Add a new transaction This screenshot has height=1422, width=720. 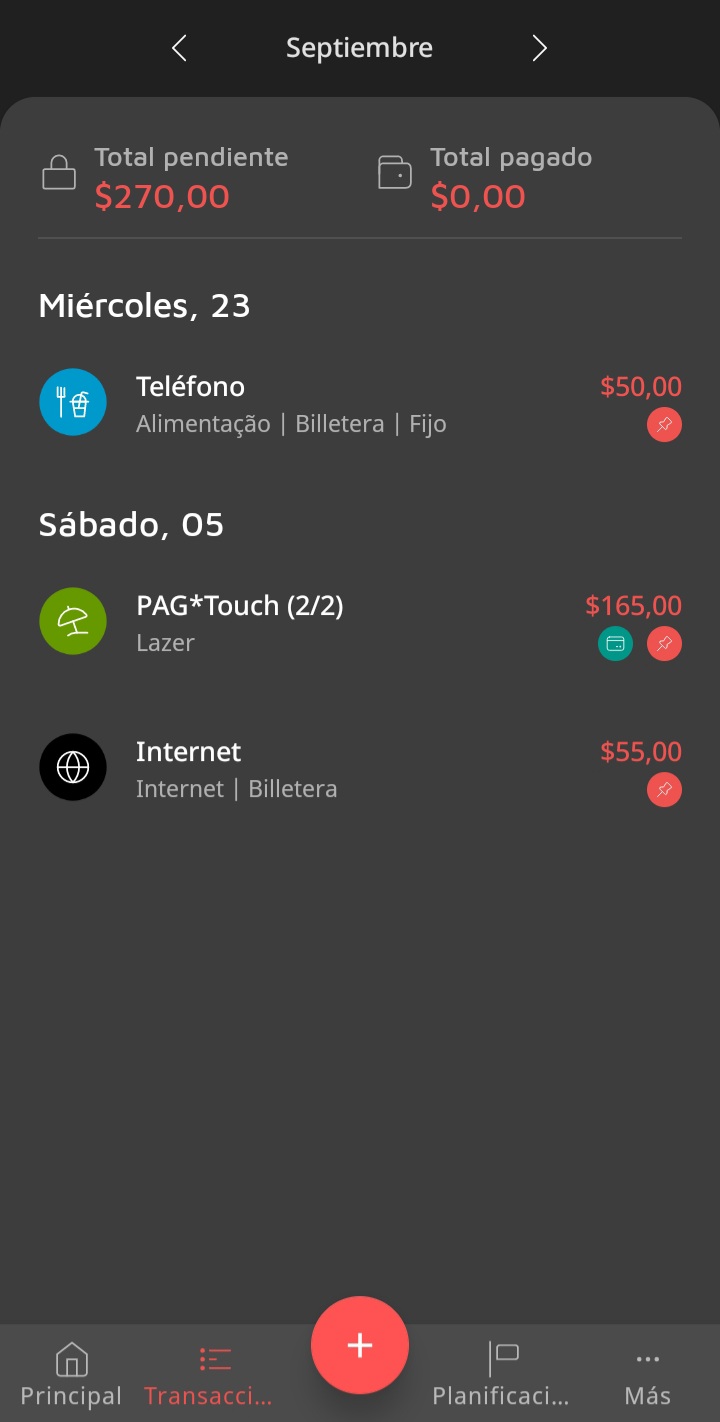pyautogui.click(x=360, y=1345)
